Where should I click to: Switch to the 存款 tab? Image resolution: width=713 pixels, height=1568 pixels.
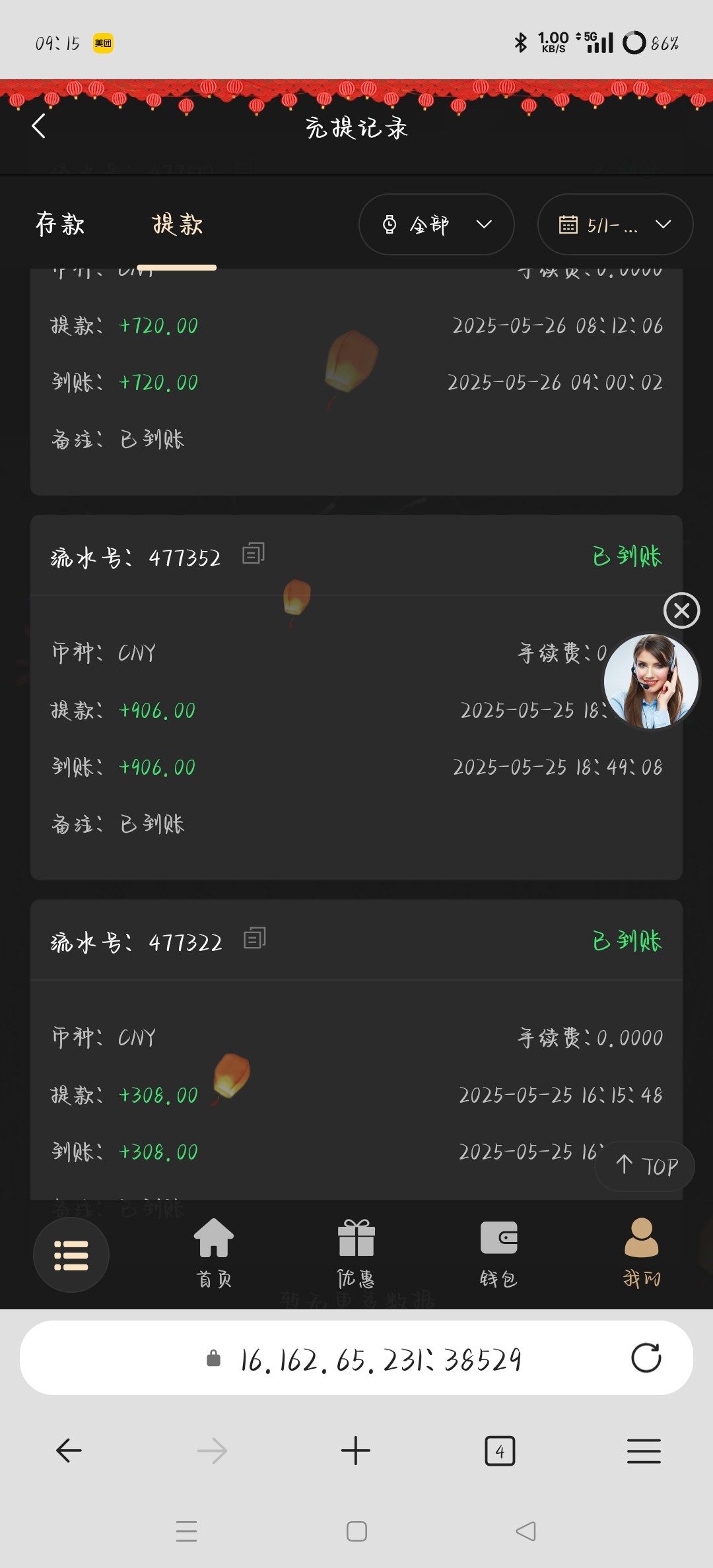(x=60, y=224)
